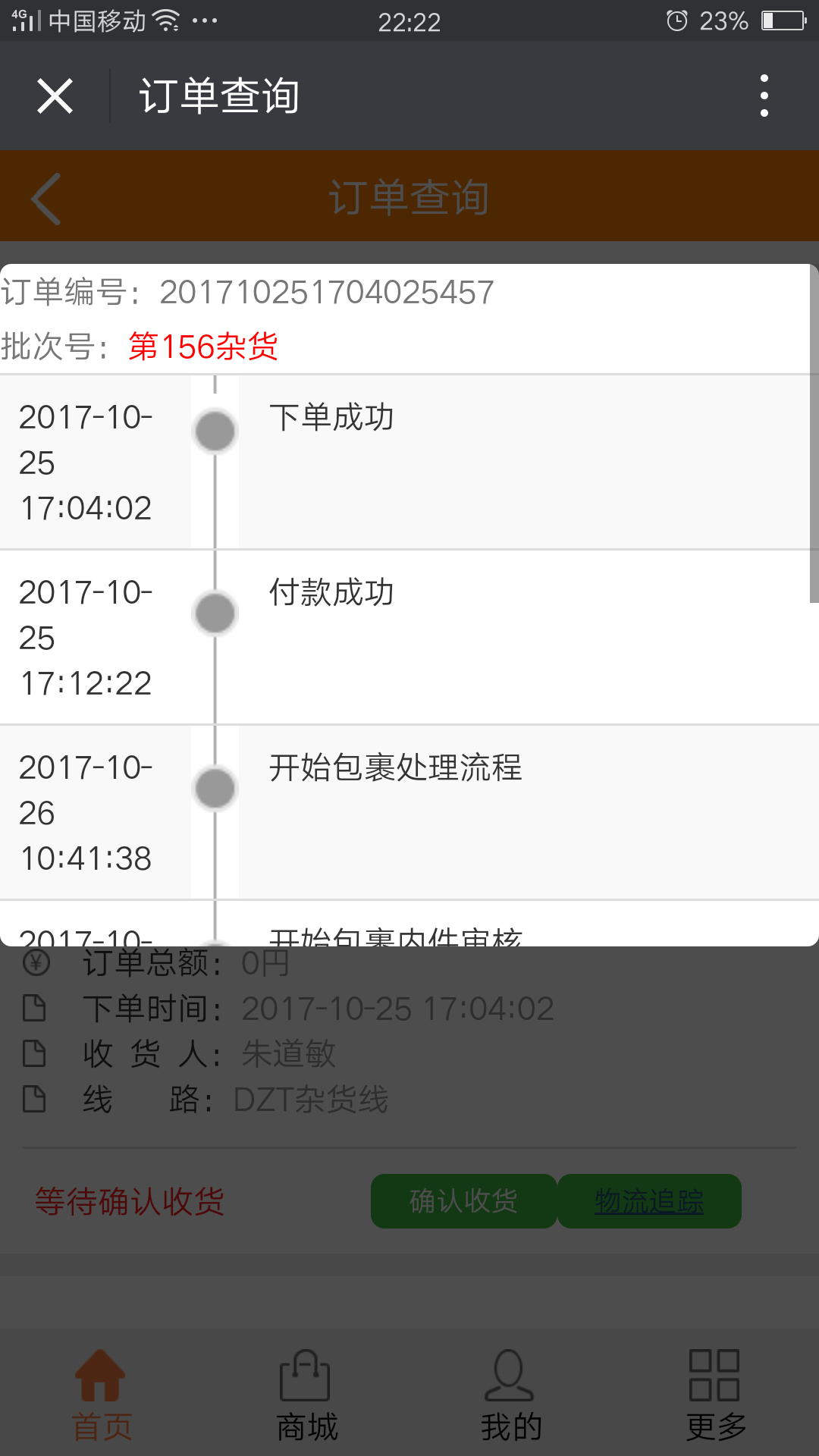Open the three-dot overflow menu
Image resolution: width=819 pixels, height=1456 pixels.
[x=764, y=96]
